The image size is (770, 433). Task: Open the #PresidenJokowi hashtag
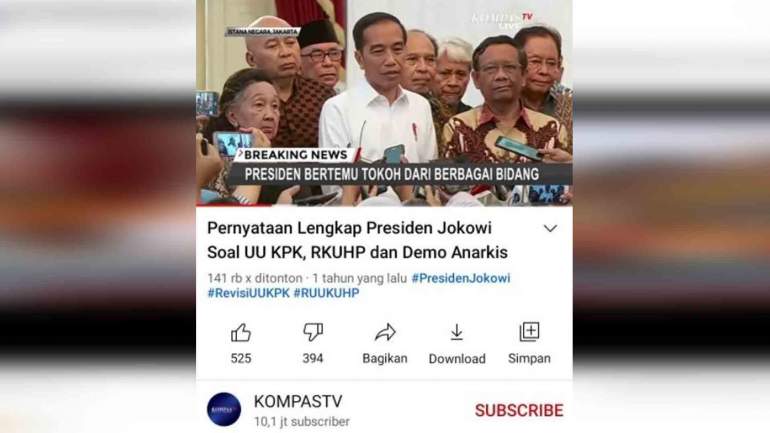[x=460, y=277]
